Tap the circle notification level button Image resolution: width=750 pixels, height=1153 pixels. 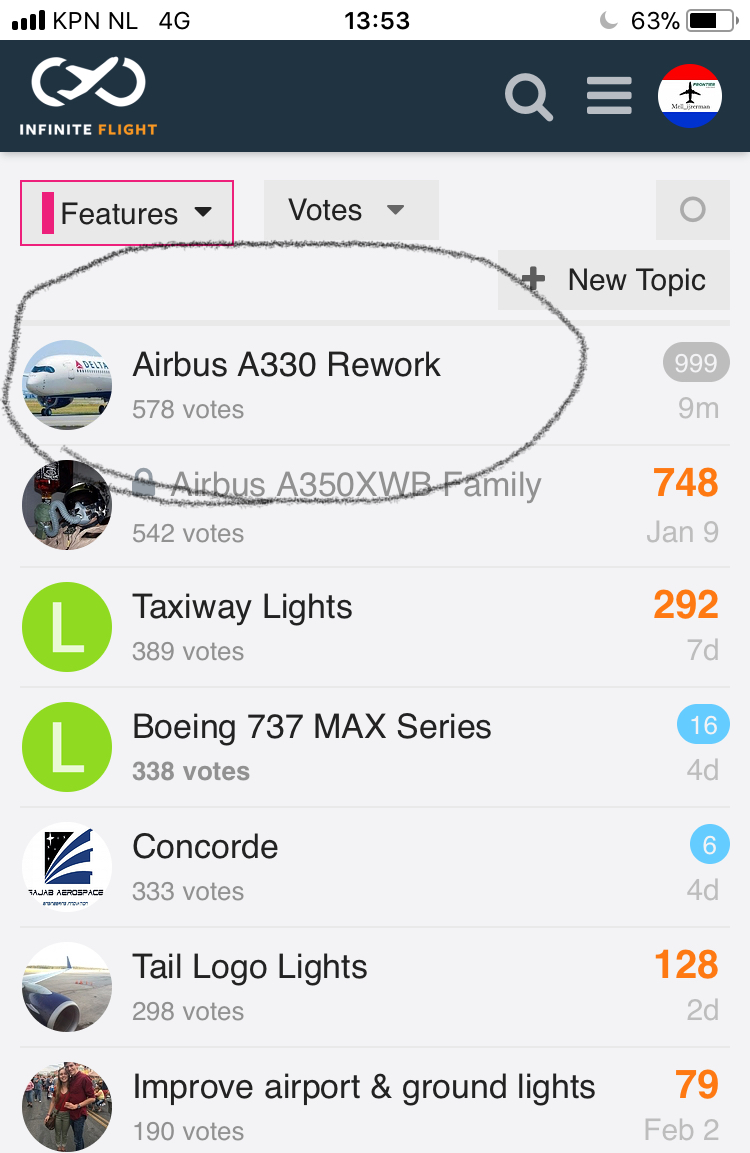point(692,210)
